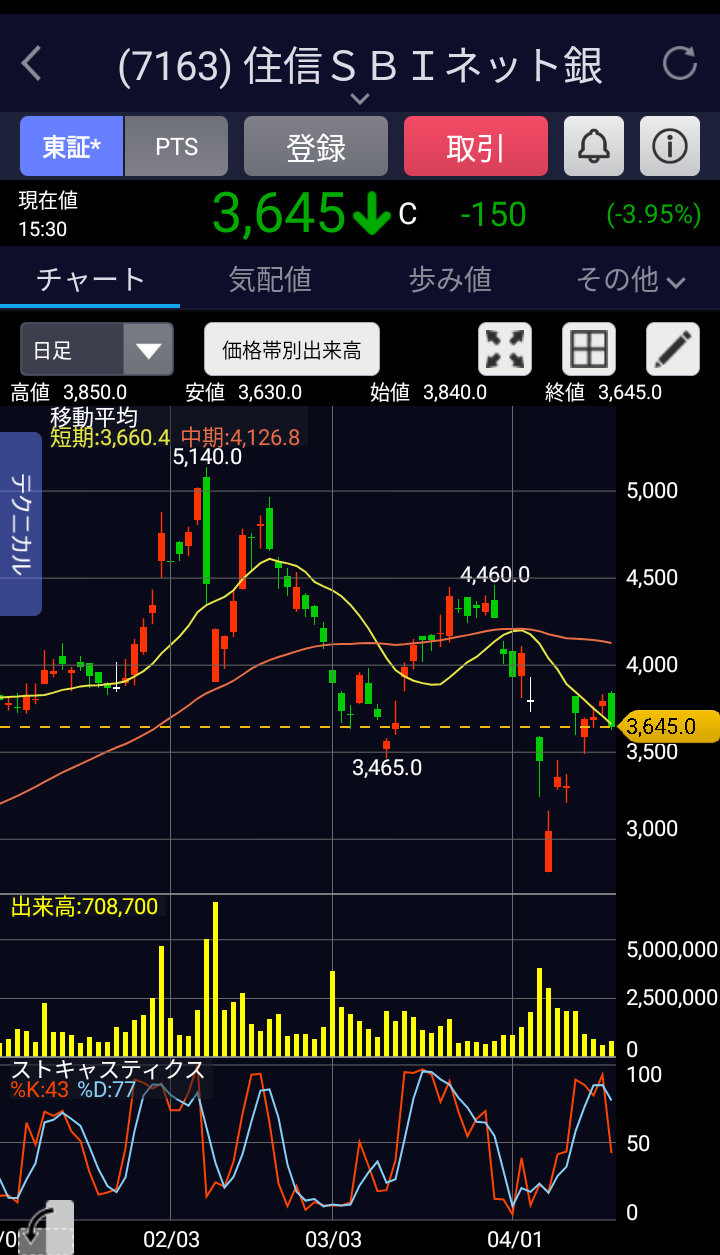Go back using the arrow
Viewport: 720px width, 1255px height.
click(x=32, y=64)
